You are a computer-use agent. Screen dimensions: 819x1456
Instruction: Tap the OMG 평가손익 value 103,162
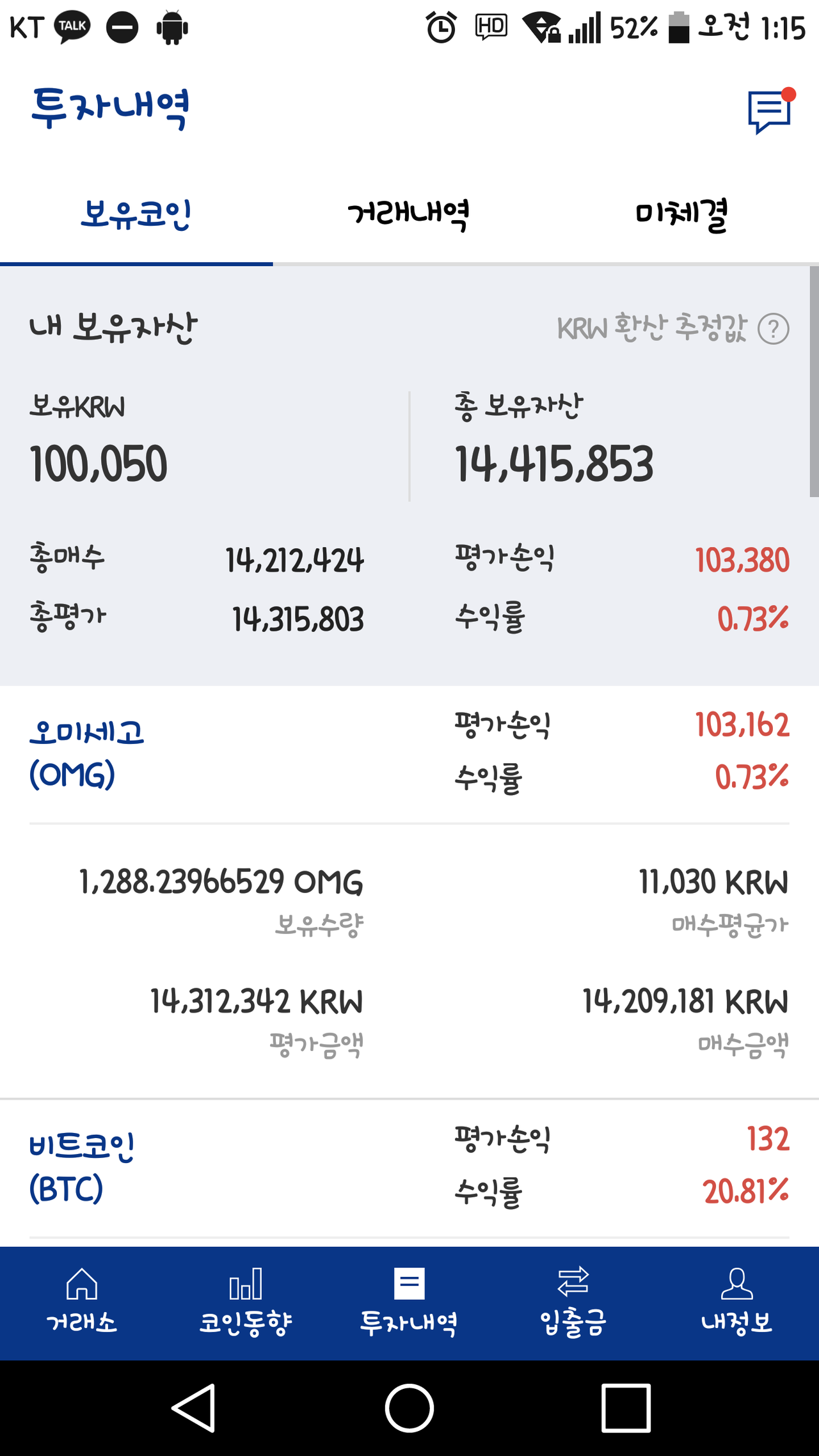pyautogui.click(x=742, y=725)
